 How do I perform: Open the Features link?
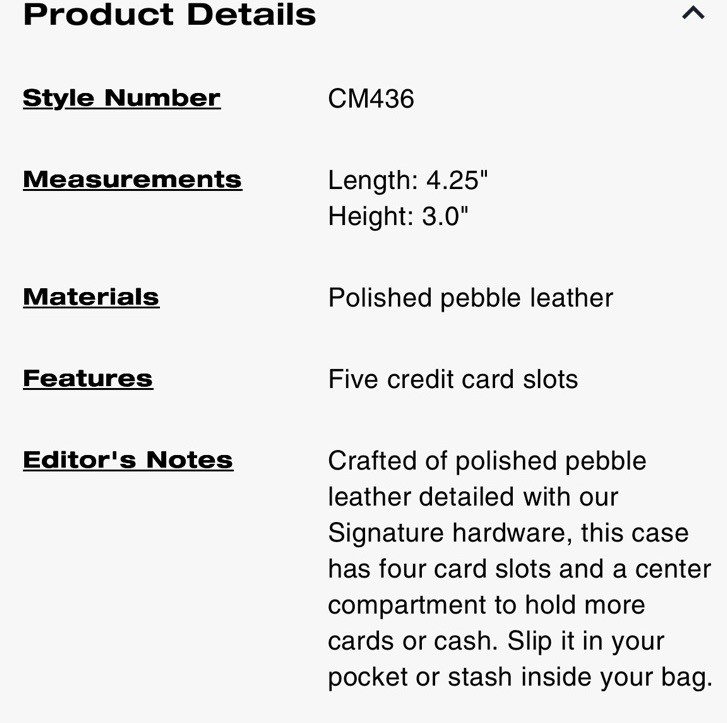tap(88, 379)
